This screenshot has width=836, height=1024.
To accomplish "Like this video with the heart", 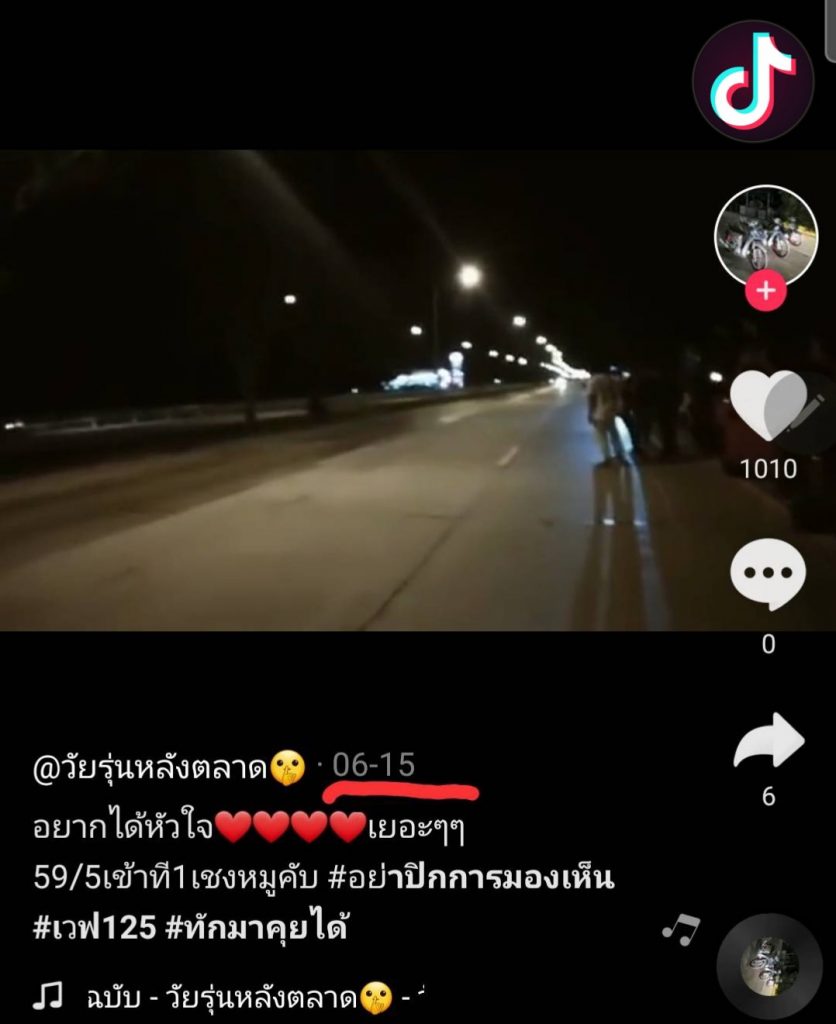I will point(768,405).
